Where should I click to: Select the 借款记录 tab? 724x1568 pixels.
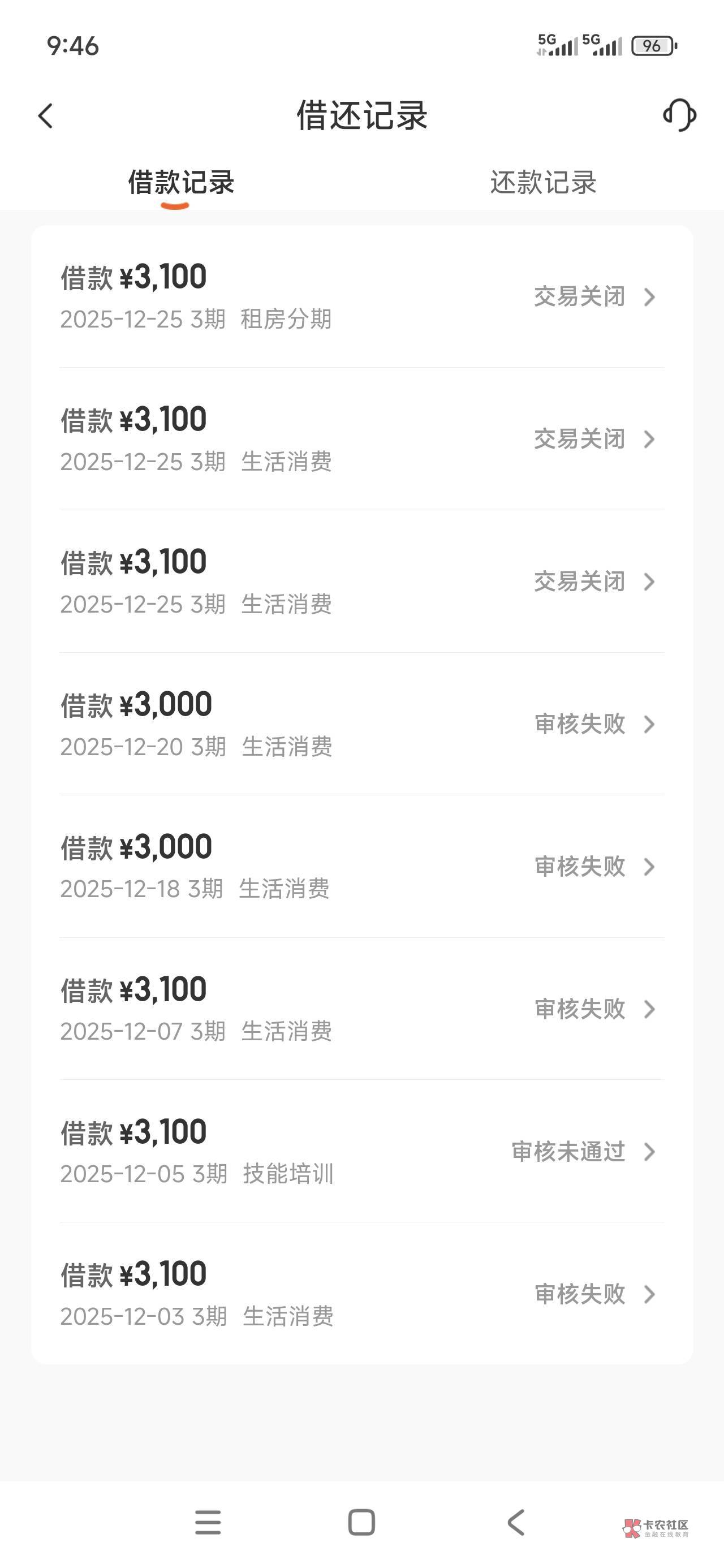181,183
